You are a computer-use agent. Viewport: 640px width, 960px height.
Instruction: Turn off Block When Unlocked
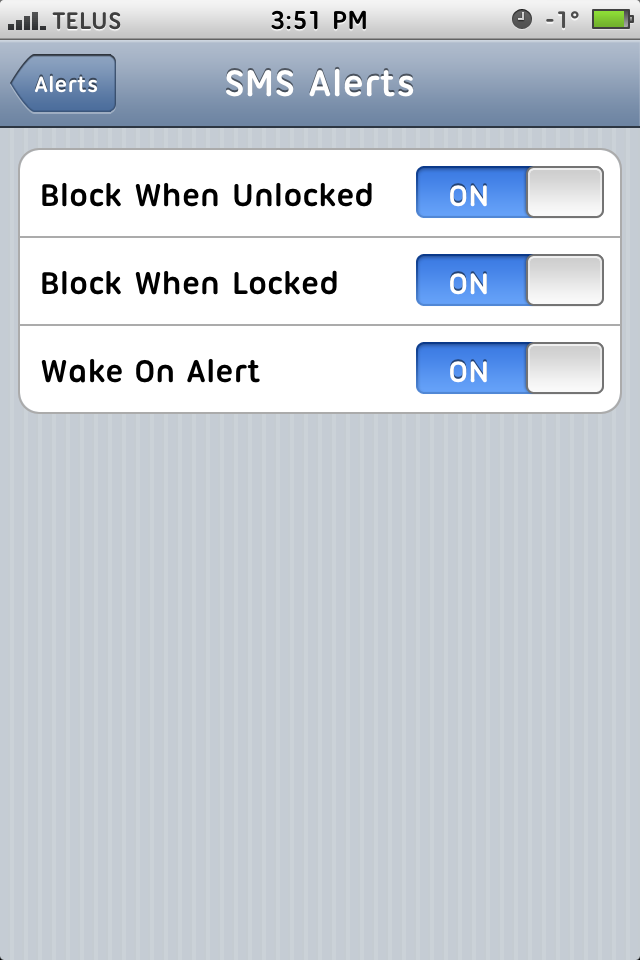click(509, 193)
